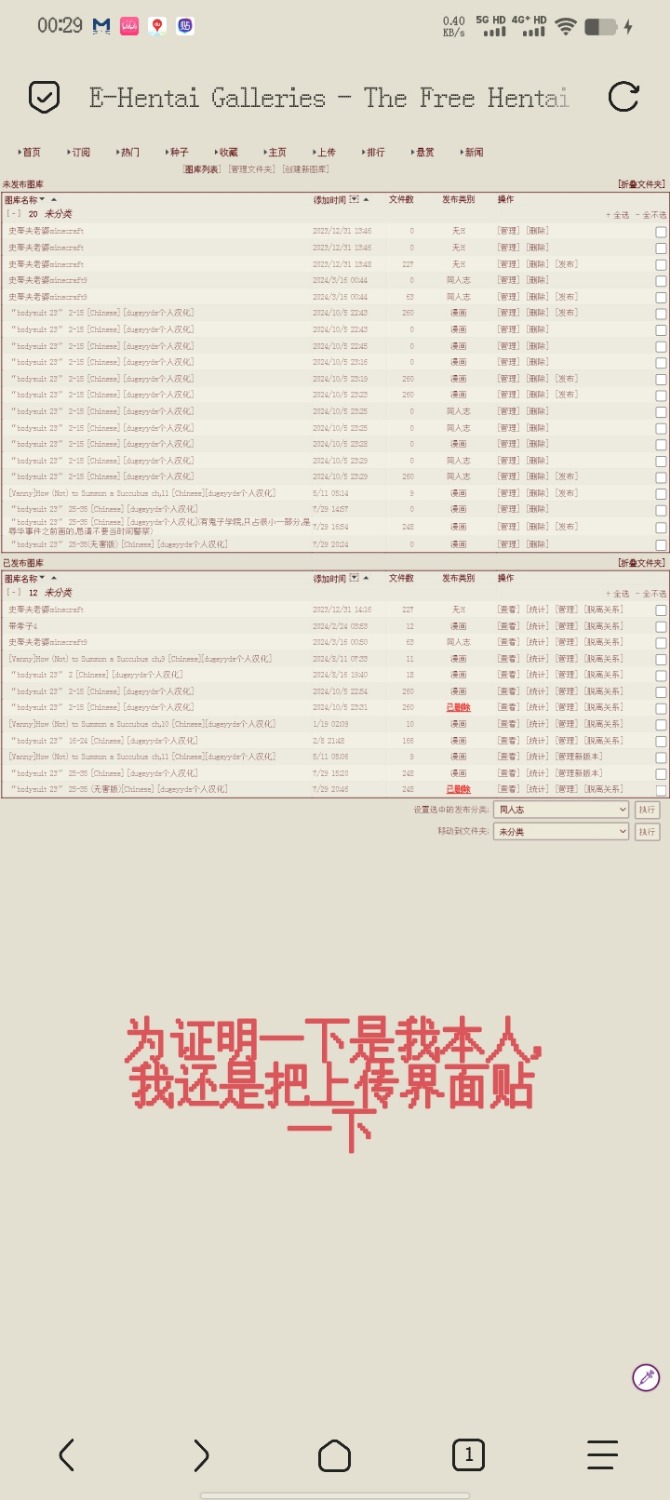Open the site security shield icon
The width and height of the screenshot is (670, 1500).
tap(44, 97)
